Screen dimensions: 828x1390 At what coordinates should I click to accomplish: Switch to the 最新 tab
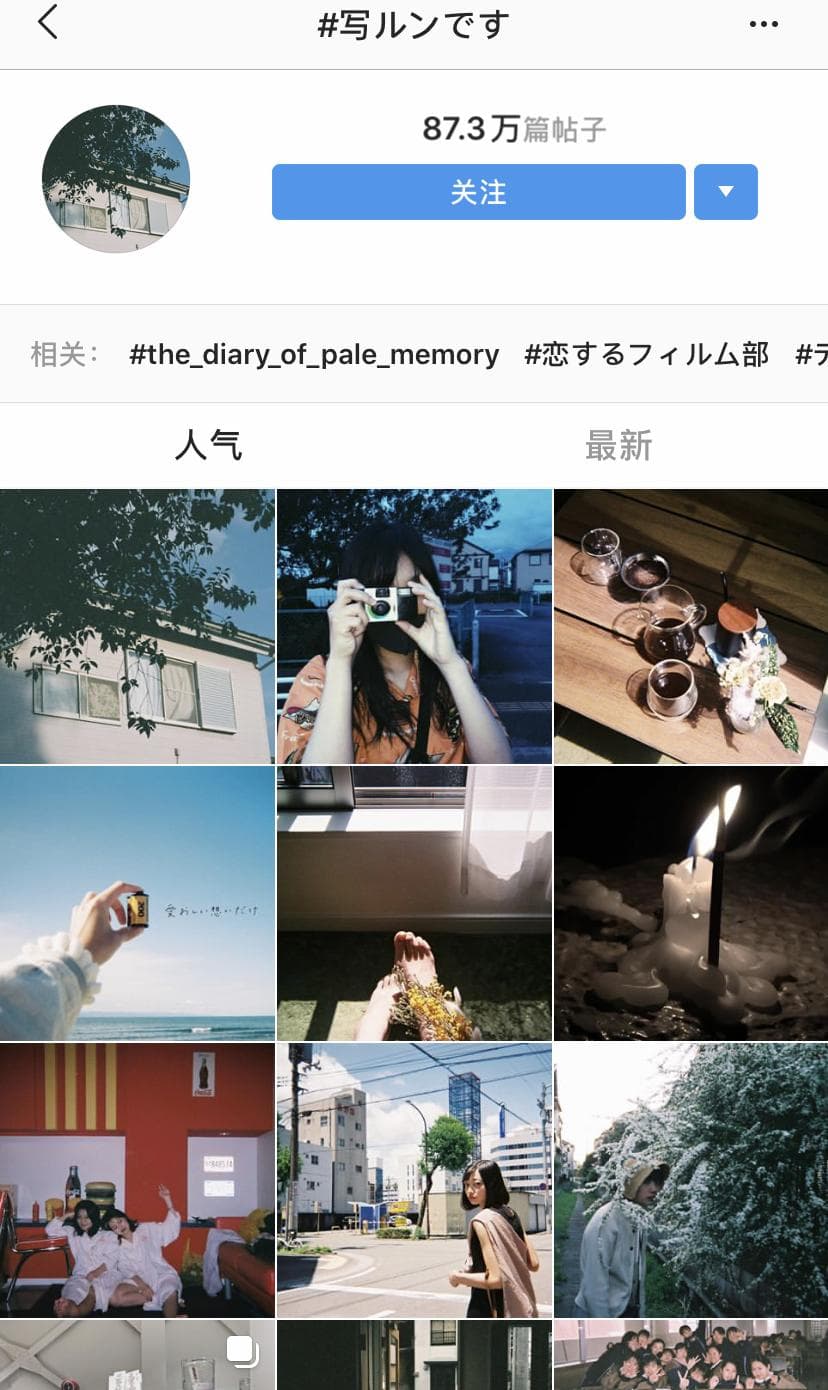(618, 445)
